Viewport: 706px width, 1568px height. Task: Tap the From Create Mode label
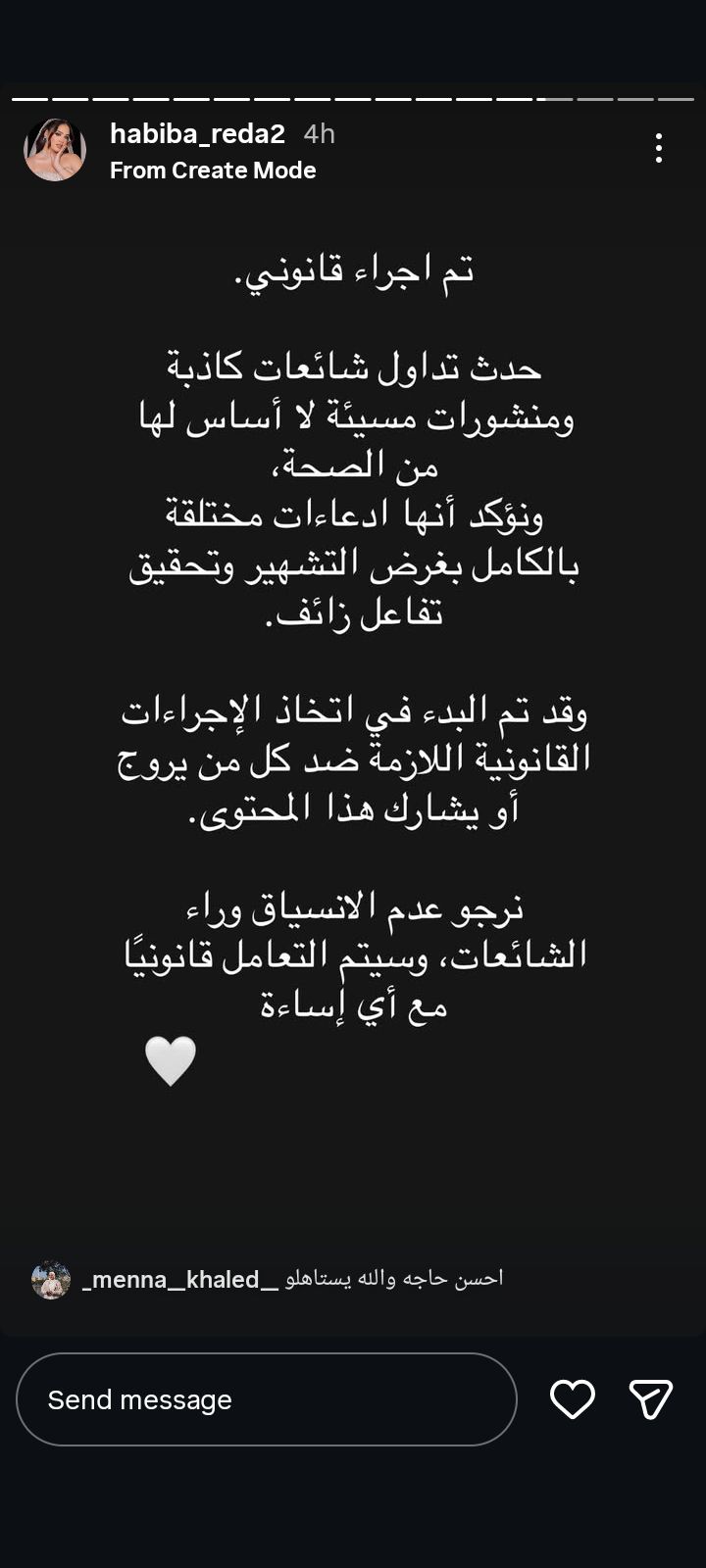click(212, 170)
